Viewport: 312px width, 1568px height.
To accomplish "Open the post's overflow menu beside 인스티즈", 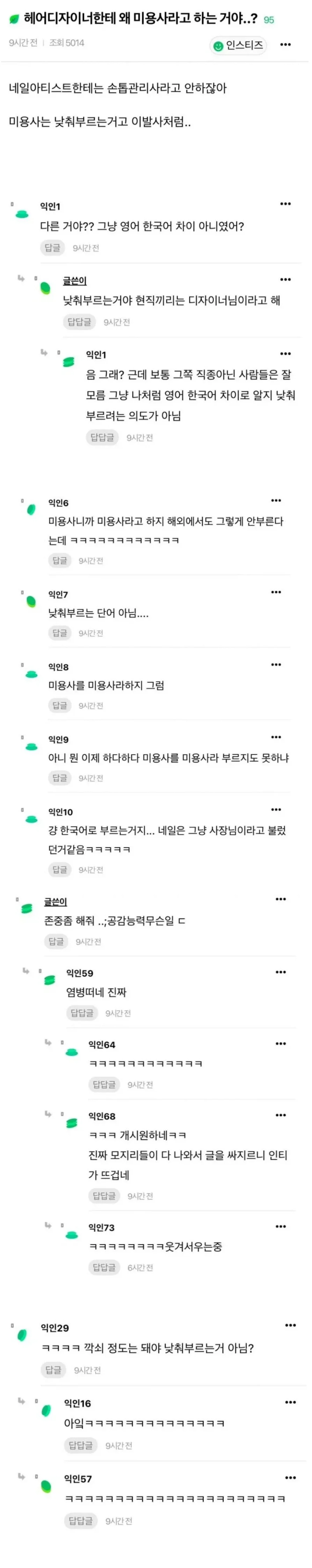I will [285, 44].
